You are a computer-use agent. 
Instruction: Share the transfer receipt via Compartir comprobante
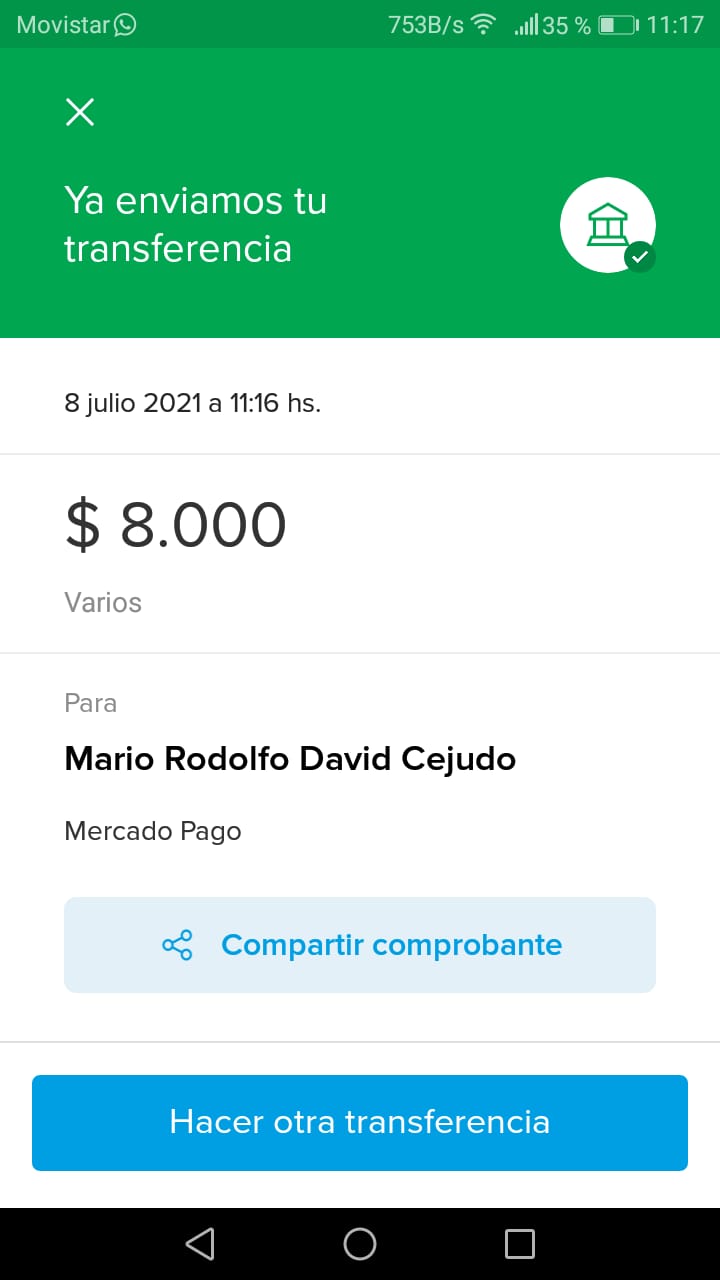pos(360,945)
